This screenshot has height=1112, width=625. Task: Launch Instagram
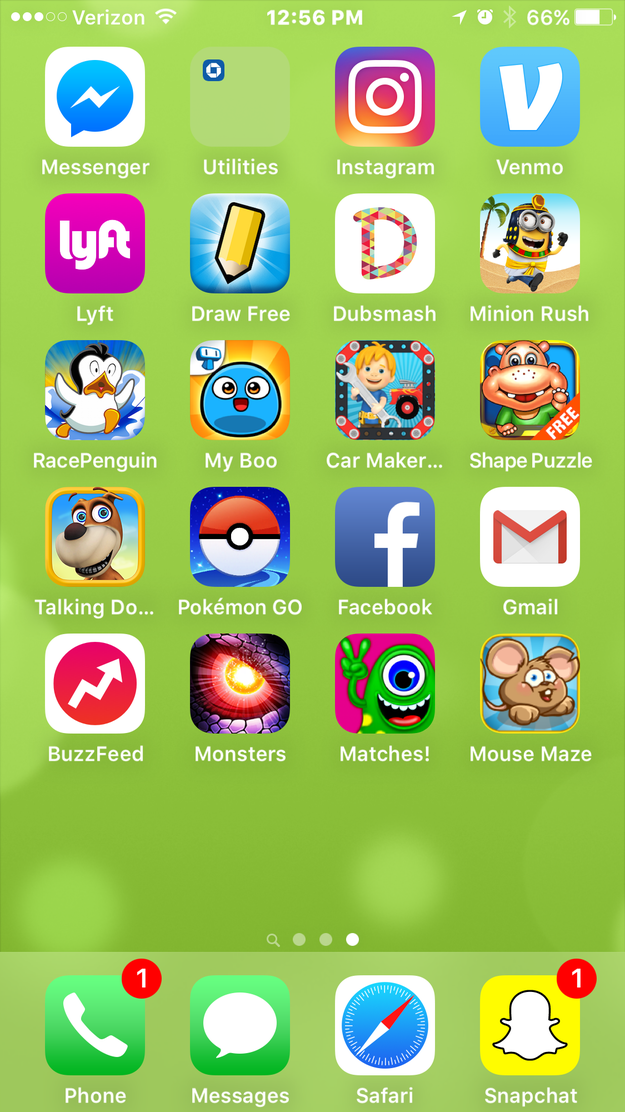pos(385,97)
